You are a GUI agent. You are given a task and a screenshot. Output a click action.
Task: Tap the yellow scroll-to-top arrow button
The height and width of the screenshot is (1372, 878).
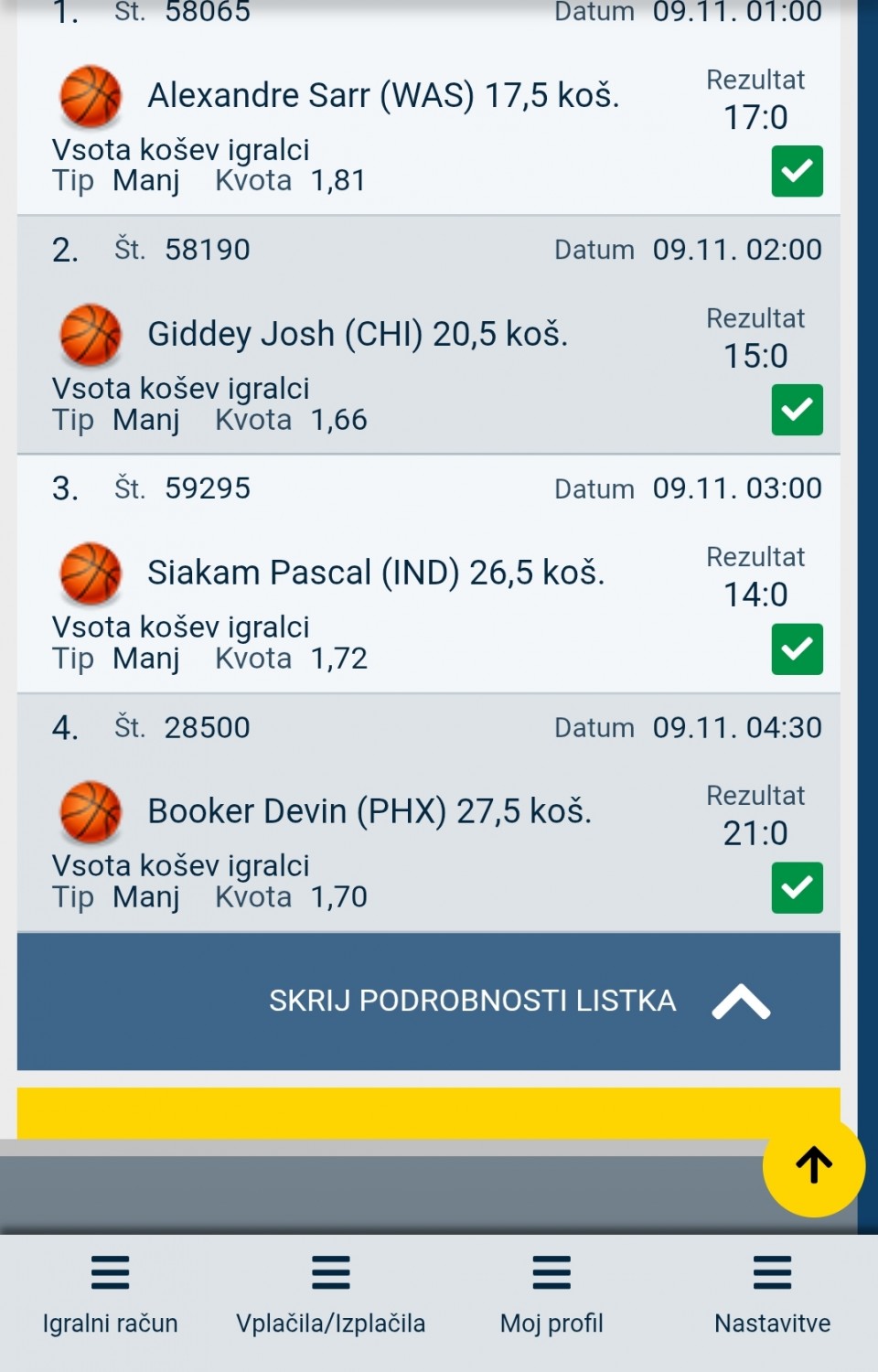coord(813,1165)
